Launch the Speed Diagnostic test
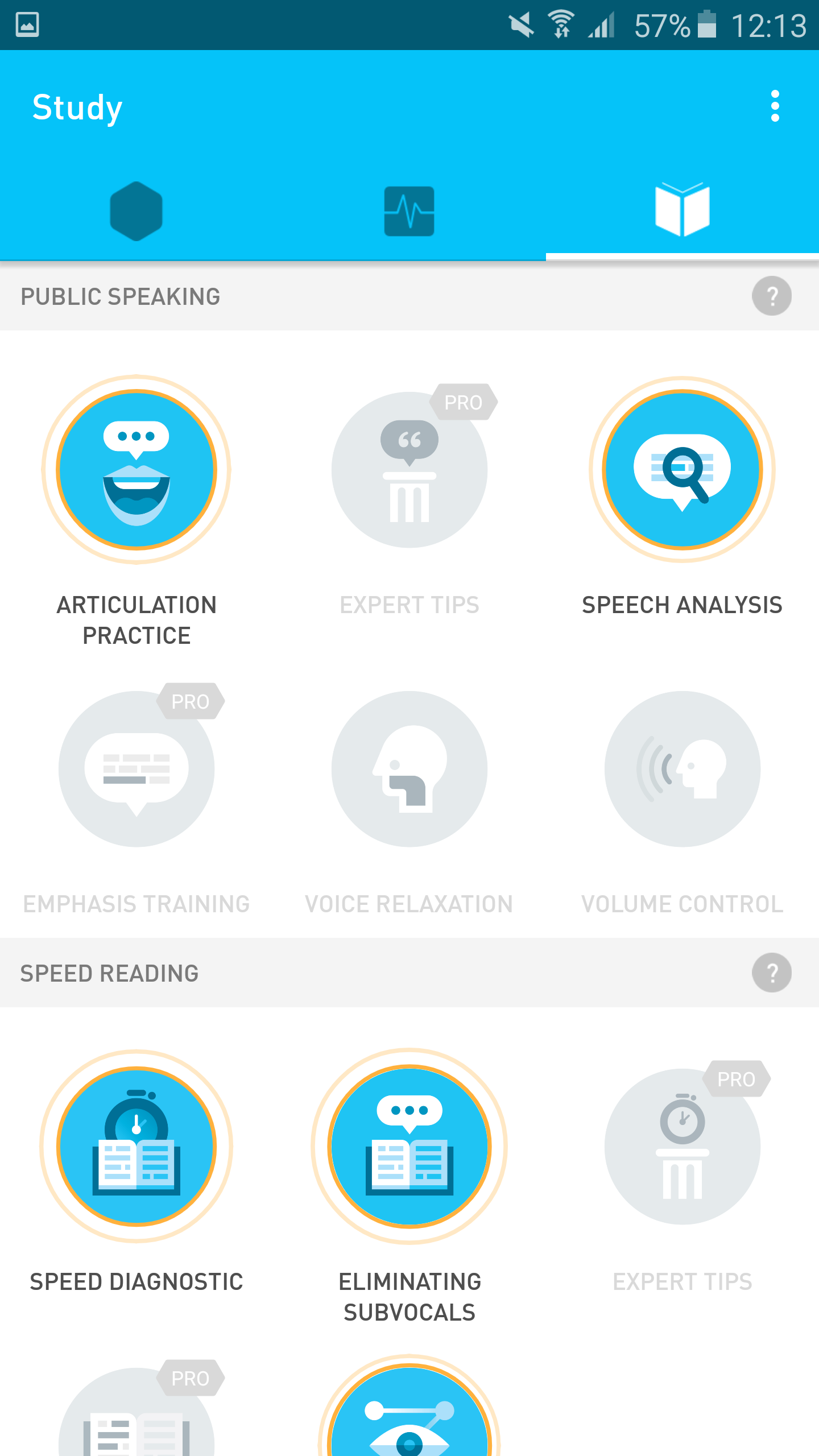The width and height of the screenshot is (819, 1456). click(136, 1147)
